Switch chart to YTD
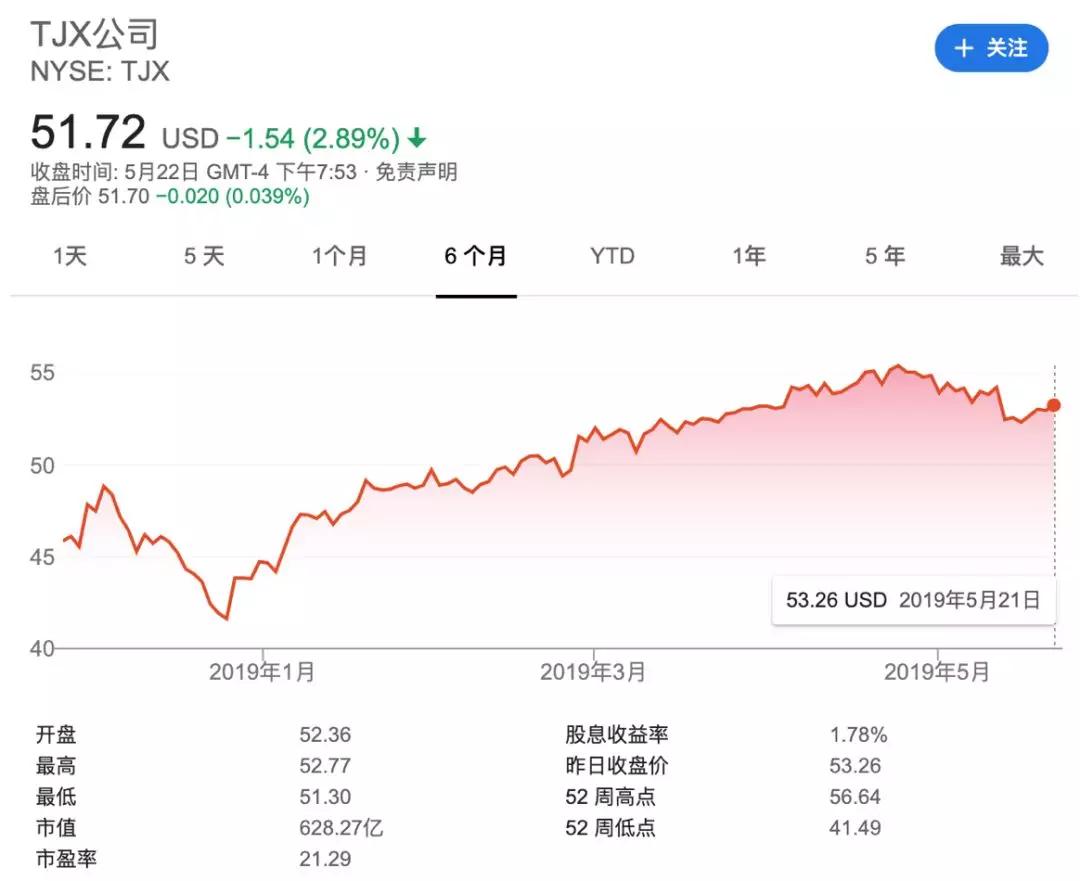The image size is (1080, 881). pos(612,256)
